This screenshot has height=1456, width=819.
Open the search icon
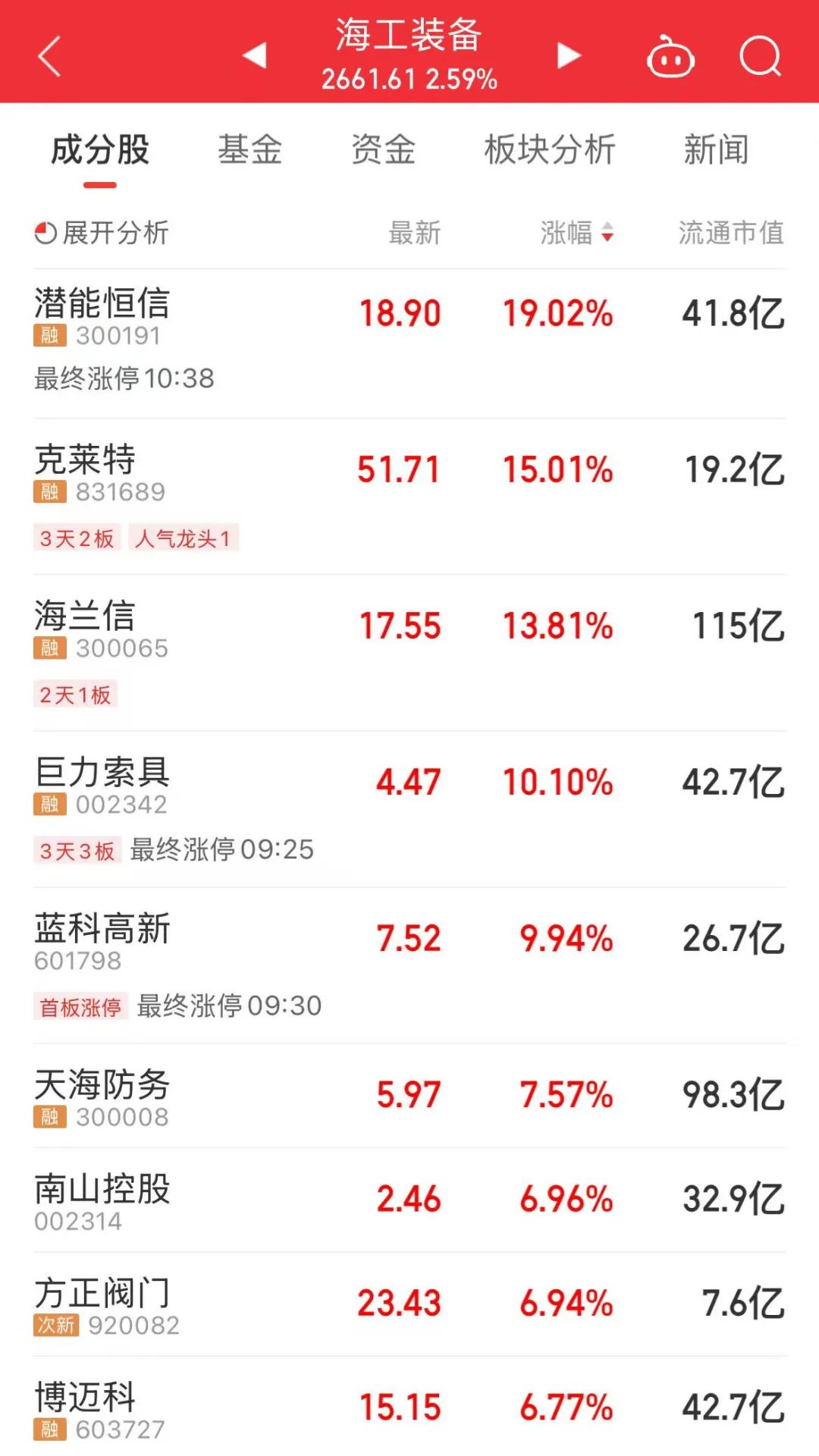[x=760, y=57]
